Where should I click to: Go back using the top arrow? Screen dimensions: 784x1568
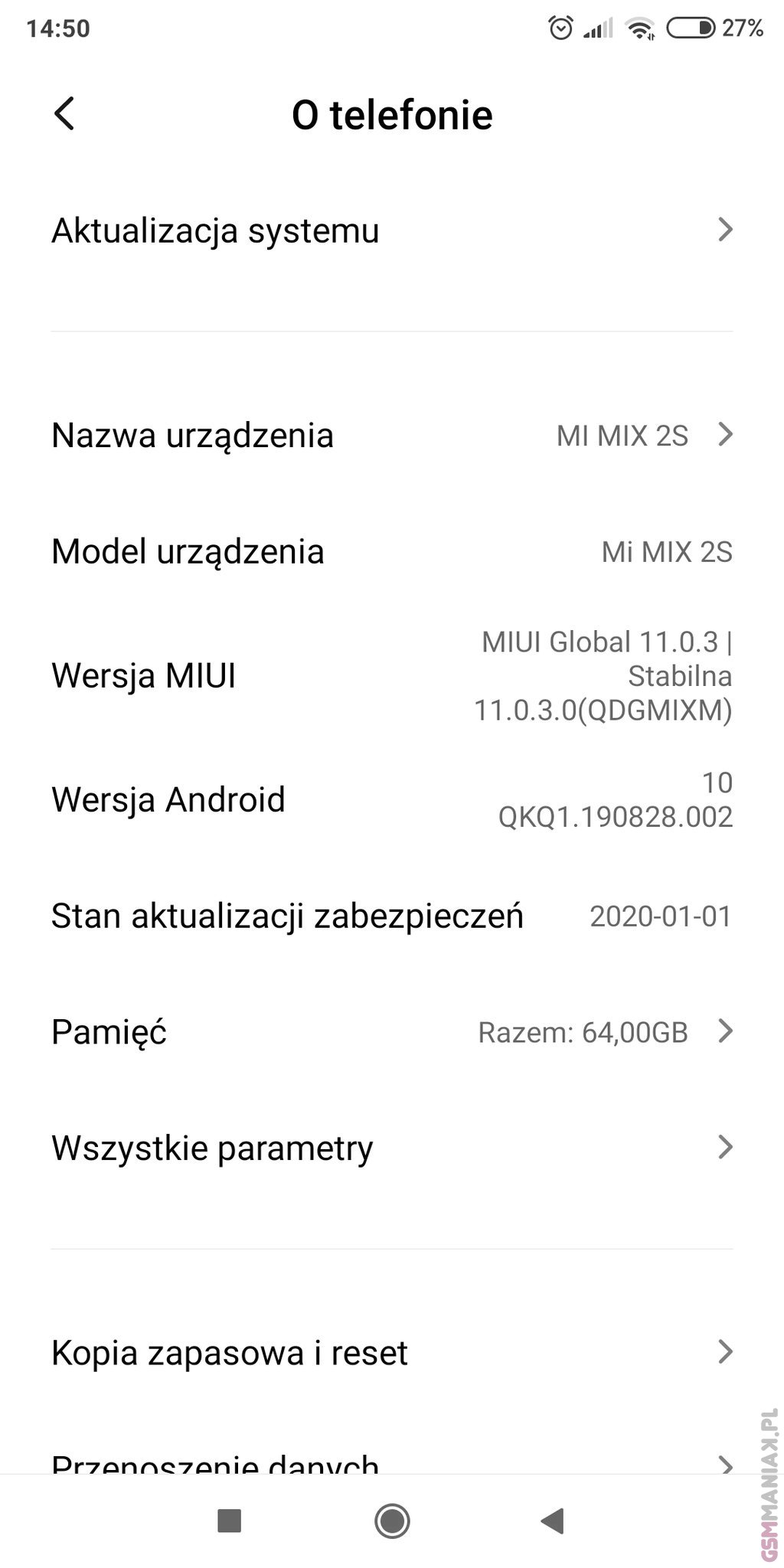pos(64,114)
